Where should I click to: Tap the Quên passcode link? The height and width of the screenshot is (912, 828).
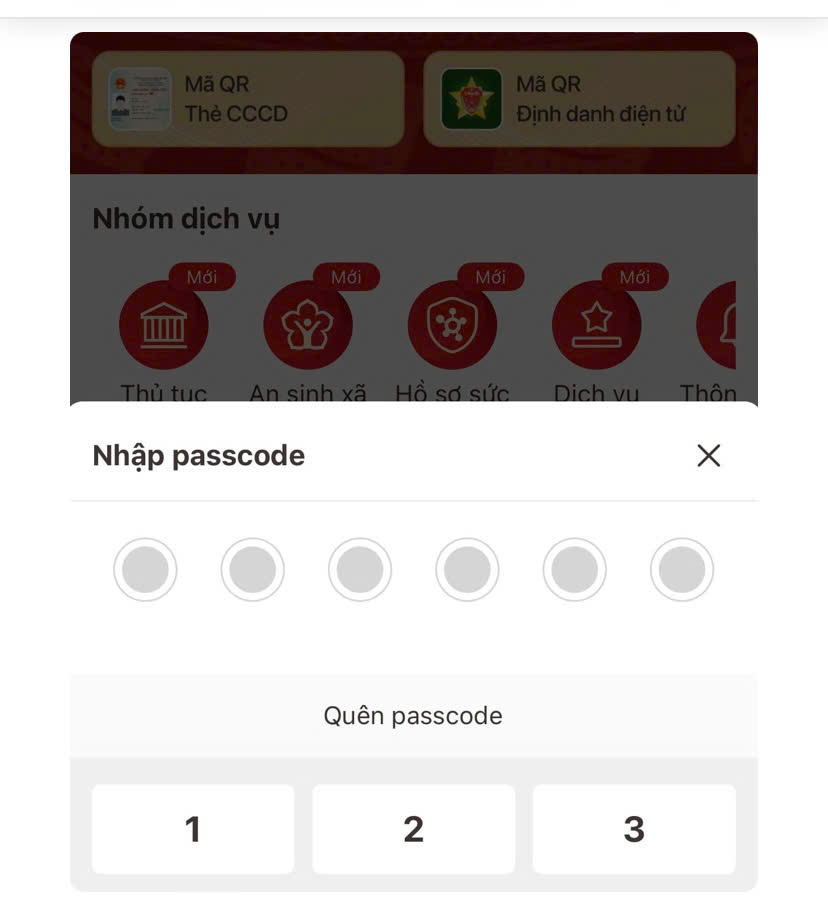[413, 716]
